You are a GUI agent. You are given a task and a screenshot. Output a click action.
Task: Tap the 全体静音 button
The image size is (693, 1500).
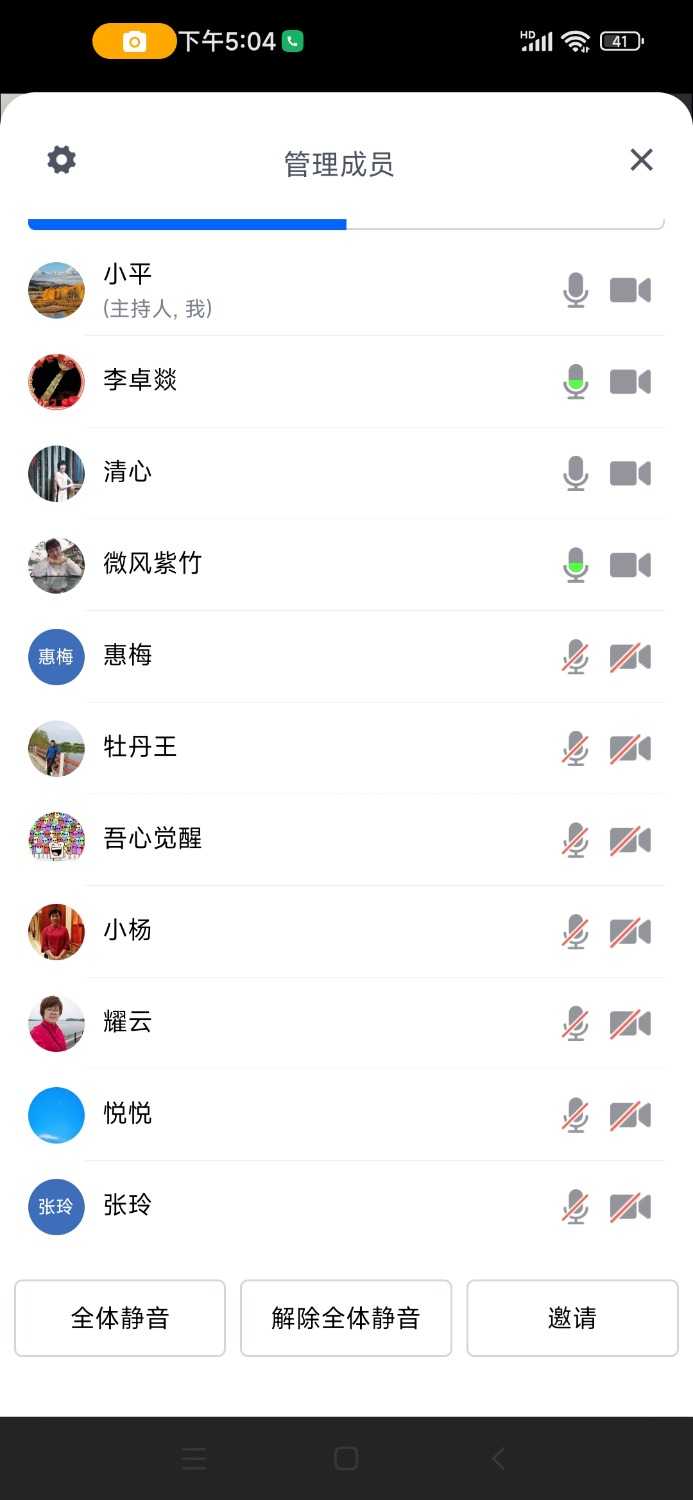120,1318
